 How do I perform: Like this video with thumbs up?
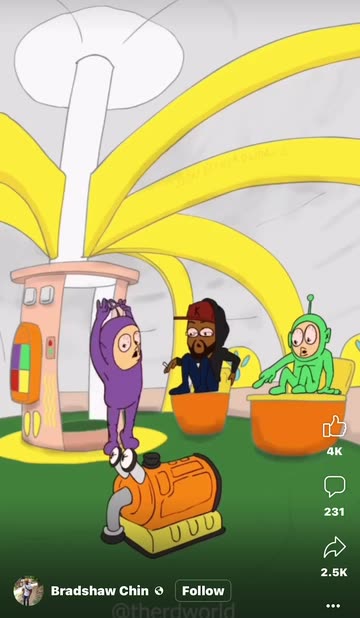tap(334, 426)
